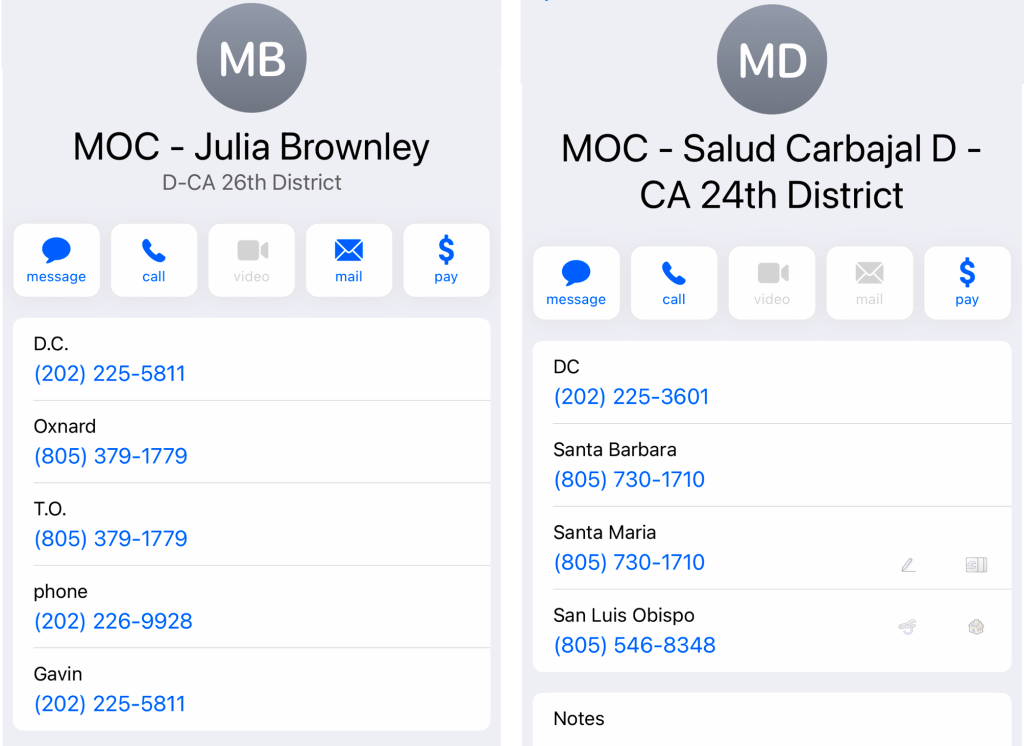1024x746 pixels.
Task: Call Salud Carbajal using the call button
Action: 674,283
